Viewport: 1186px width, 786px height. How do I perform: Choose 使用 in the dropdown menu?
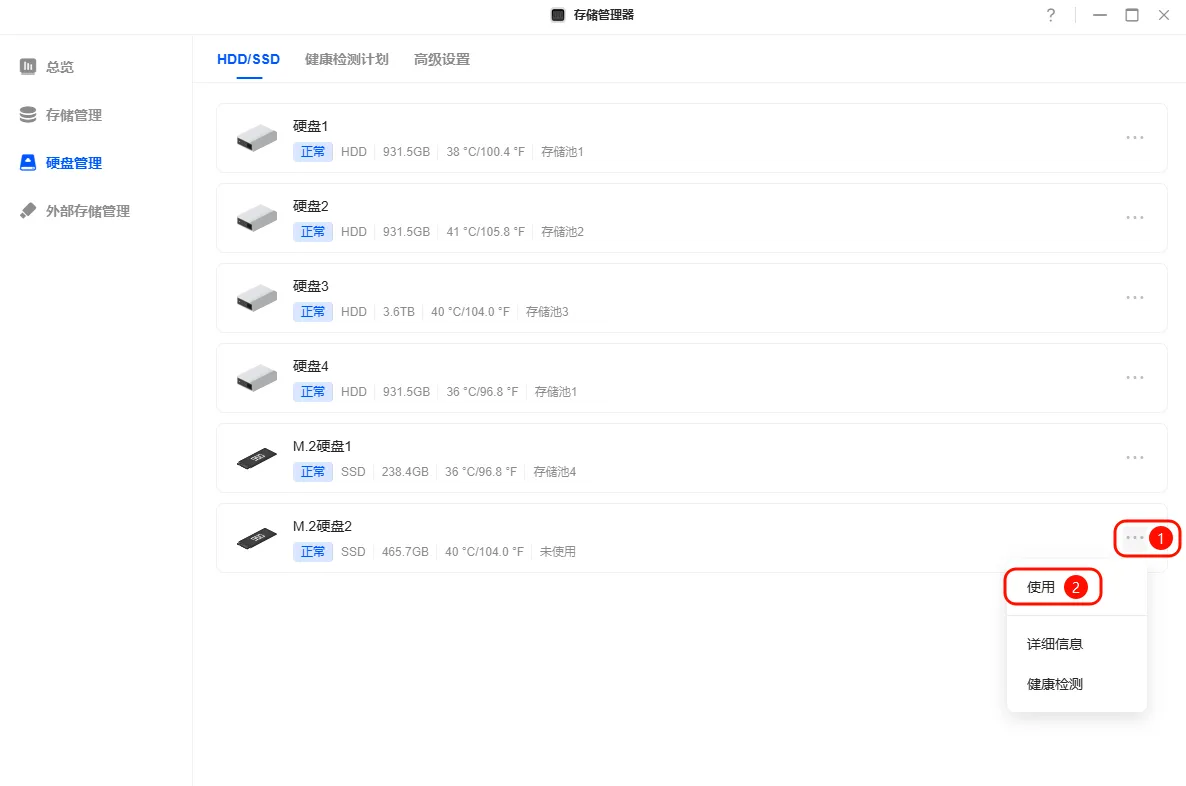click(x=1041, y=587)
